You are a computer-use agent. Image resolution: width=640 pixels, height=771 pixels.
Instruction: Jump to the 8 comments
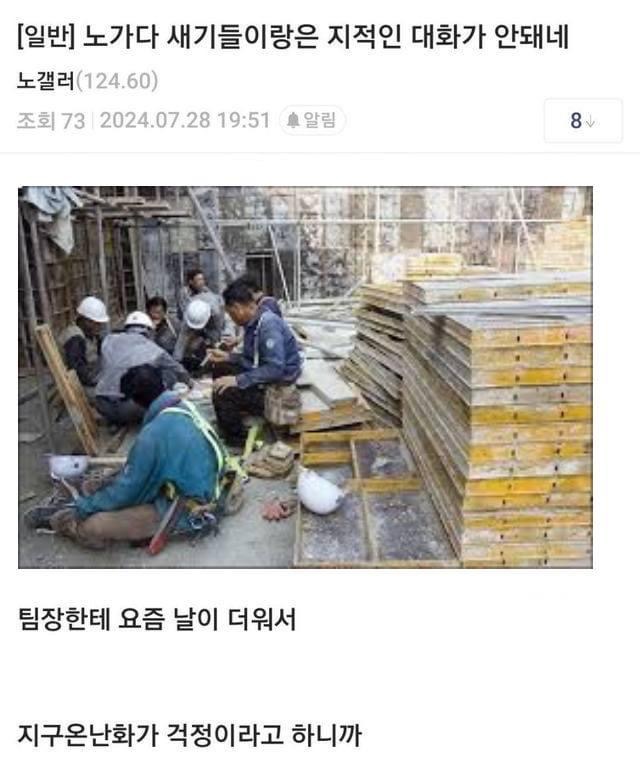pos(582,121)
